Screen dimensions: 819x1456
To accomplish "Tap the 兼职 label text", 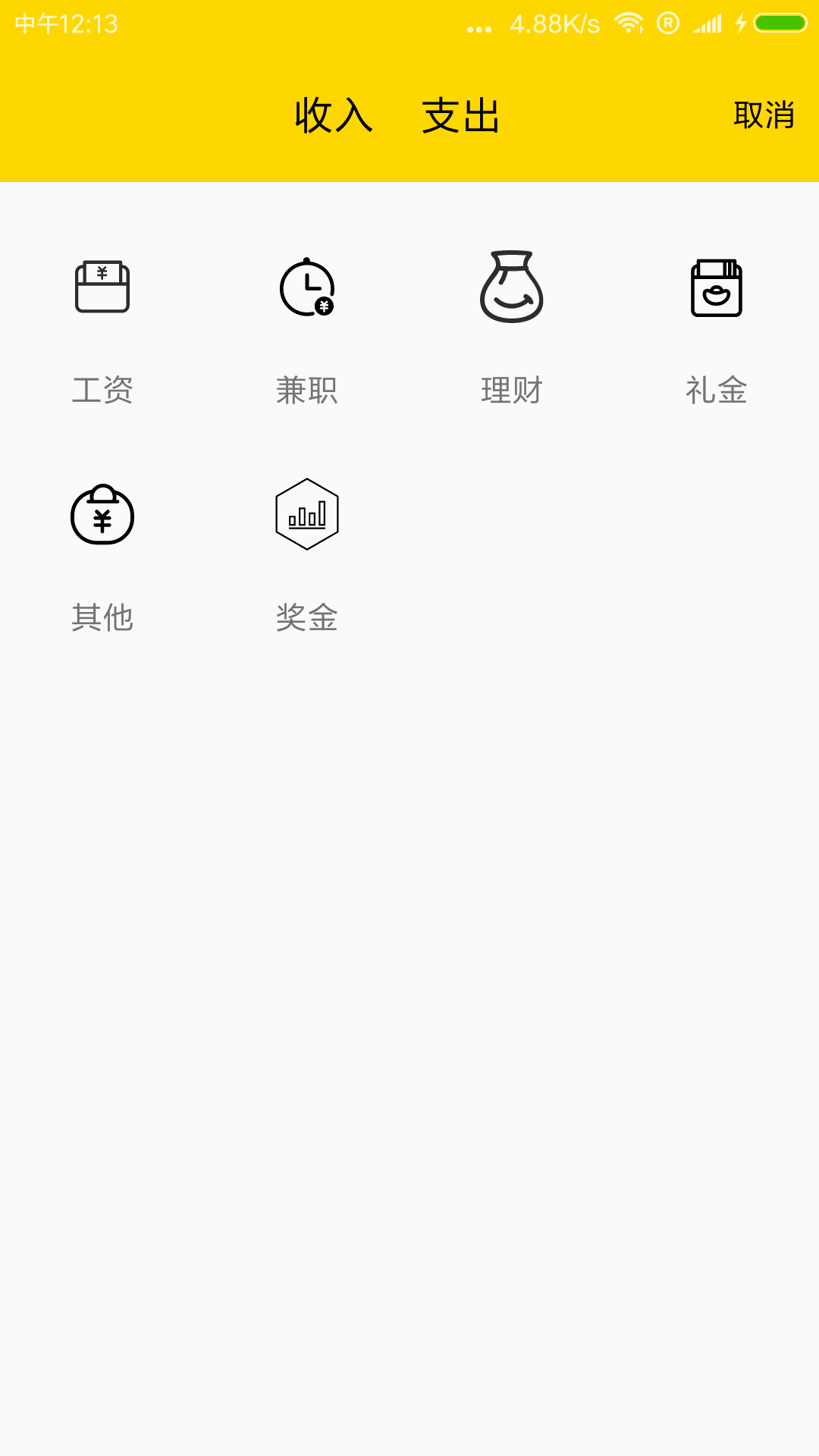I will (306, 391).
